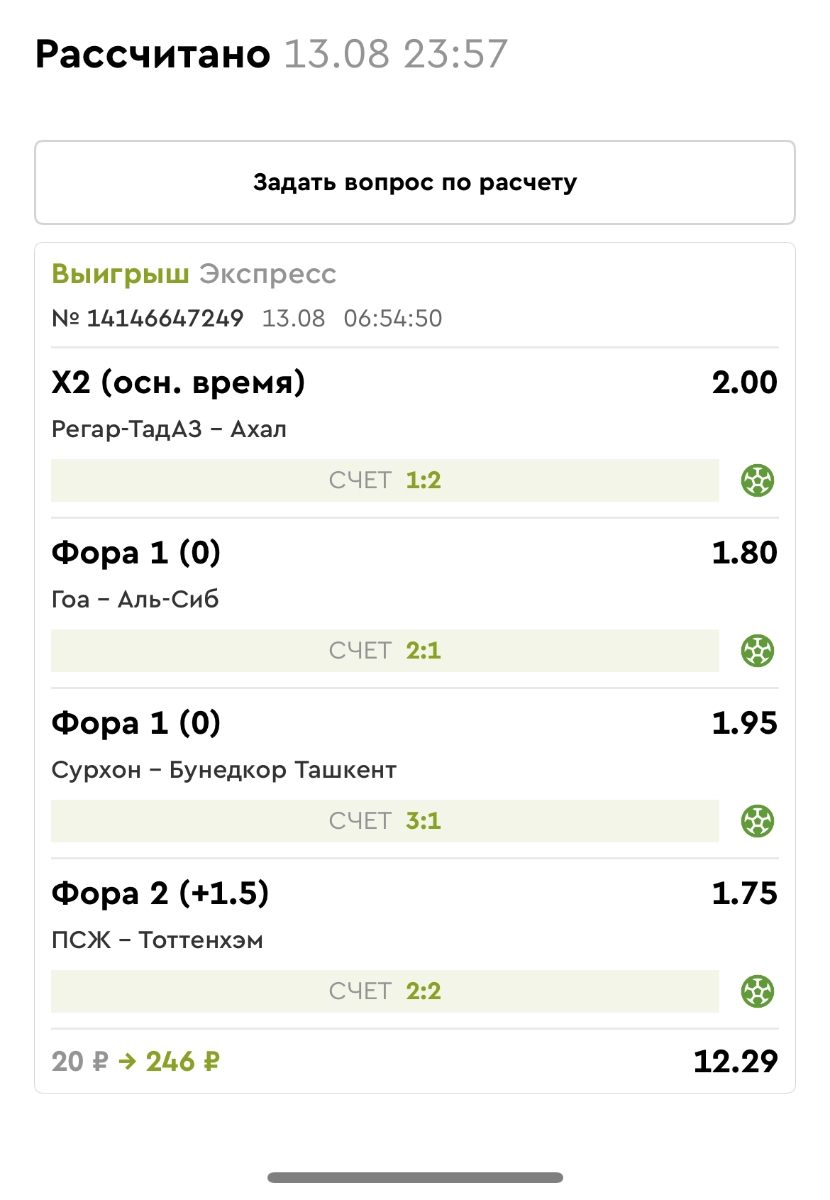Tap the Задать вопрос по расчету button
The image size is (830, 1200).
[414, 183]
